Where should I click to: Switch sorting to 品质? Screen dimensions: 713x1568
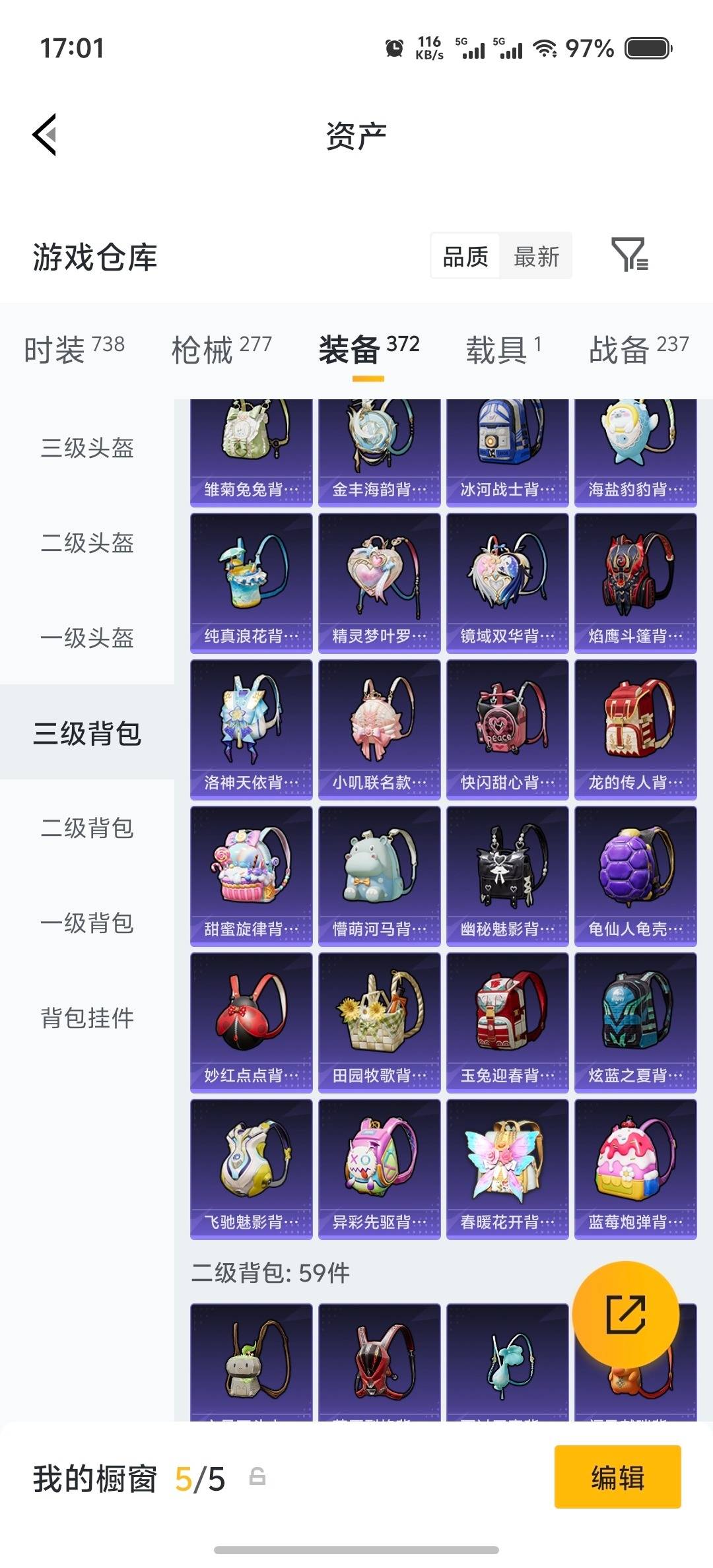(x=463, y=256)
